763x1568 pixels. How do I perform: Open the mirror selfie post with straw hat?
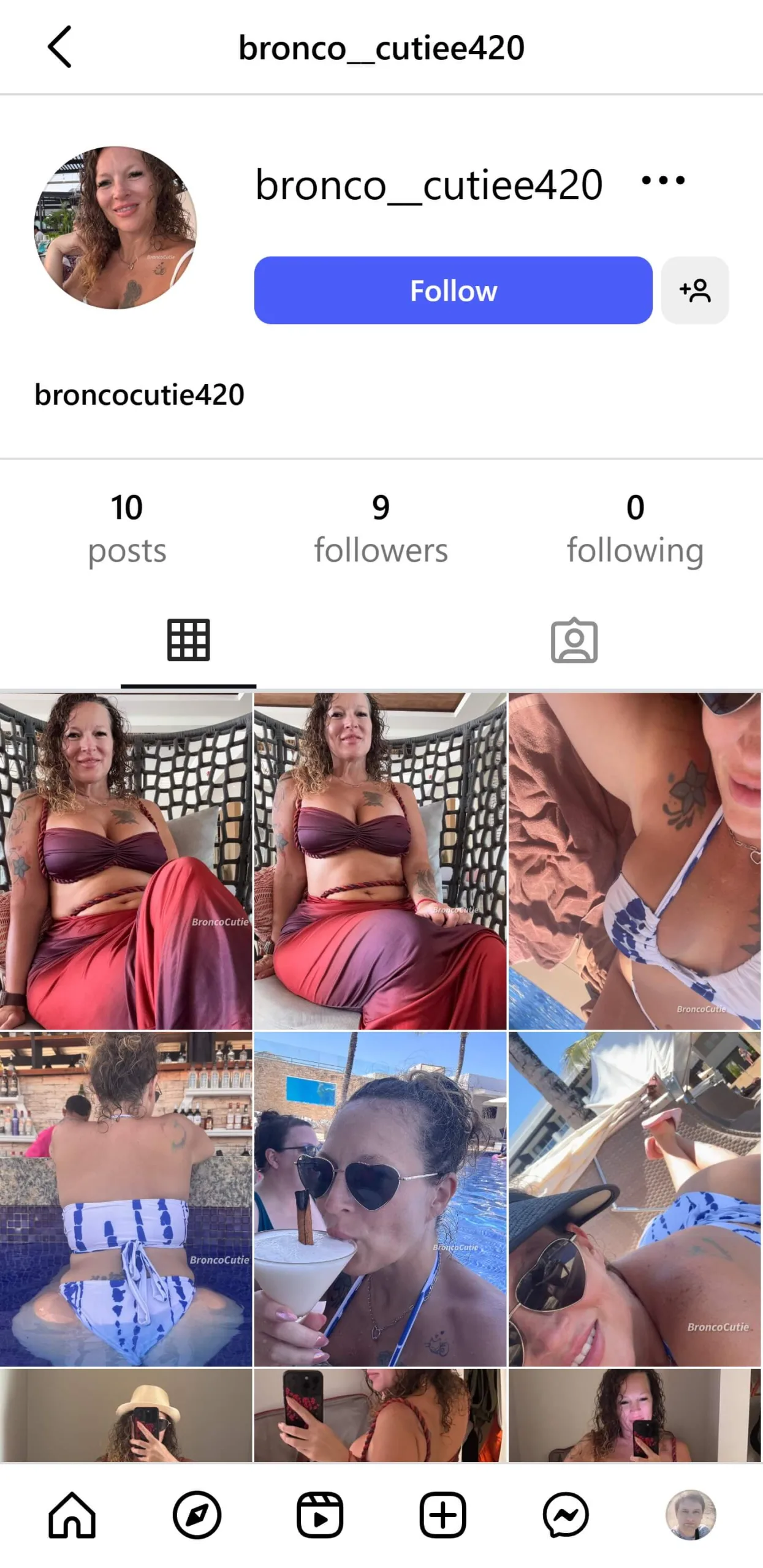(x=126, y=1415)
